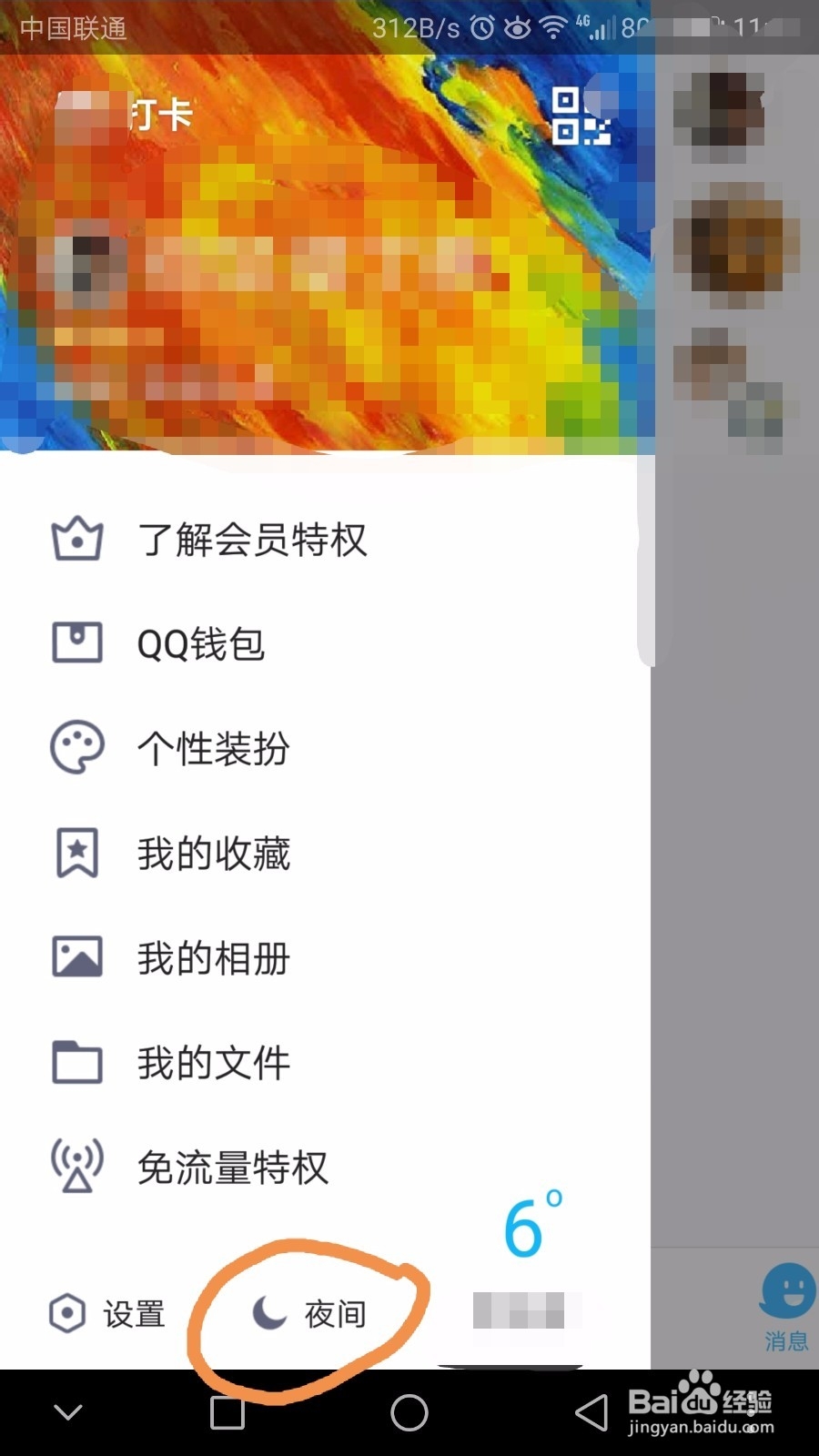The height and width of the screenshot is (1456, 819).
Task: Collapse the drawer with the down chevron
Action: [66, 1413]
